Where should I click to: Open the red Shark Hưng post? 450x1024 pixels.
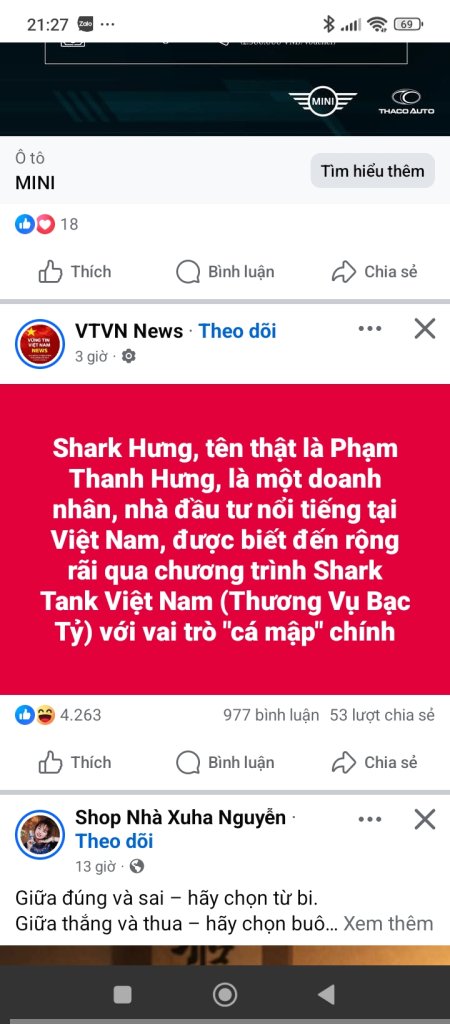pyautogui.click(x=225, y=539)
